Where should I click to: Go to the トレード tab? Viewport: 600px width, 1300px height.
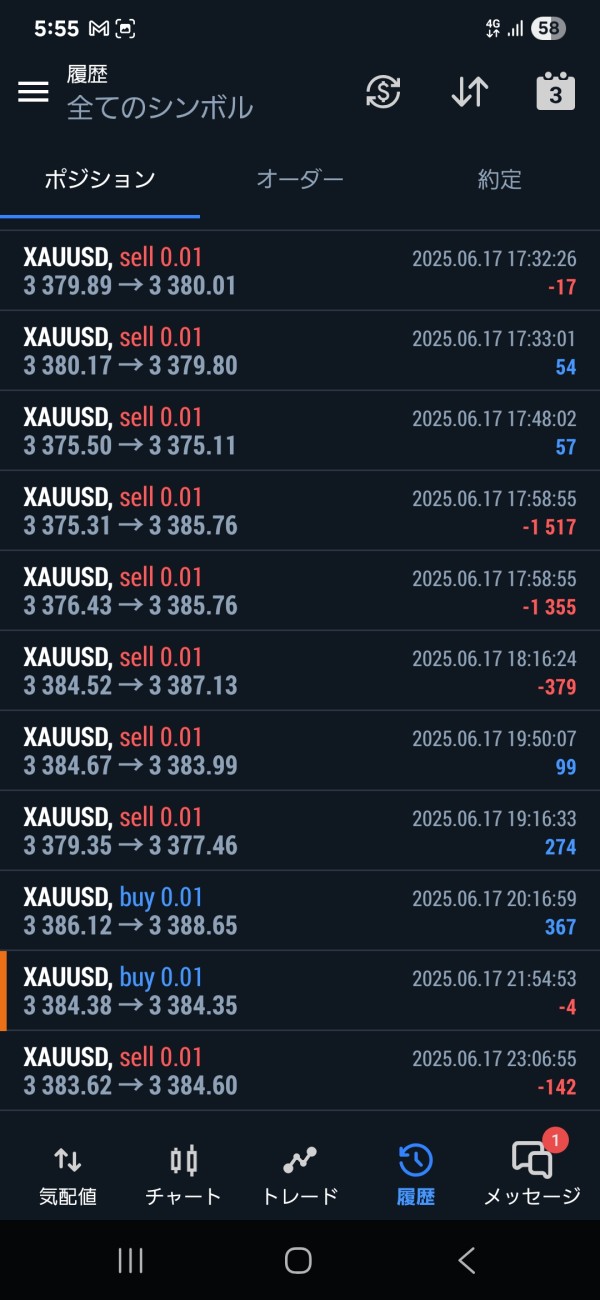point(300,1175)
